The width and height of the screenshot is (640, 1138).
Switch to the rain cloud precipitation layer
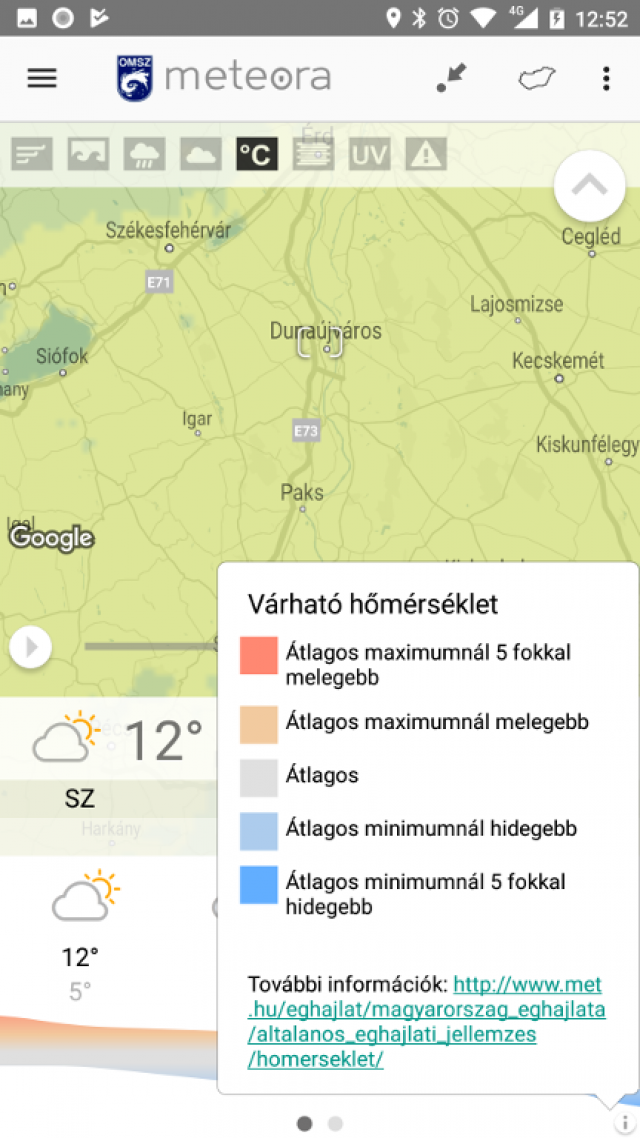(144, 154)
